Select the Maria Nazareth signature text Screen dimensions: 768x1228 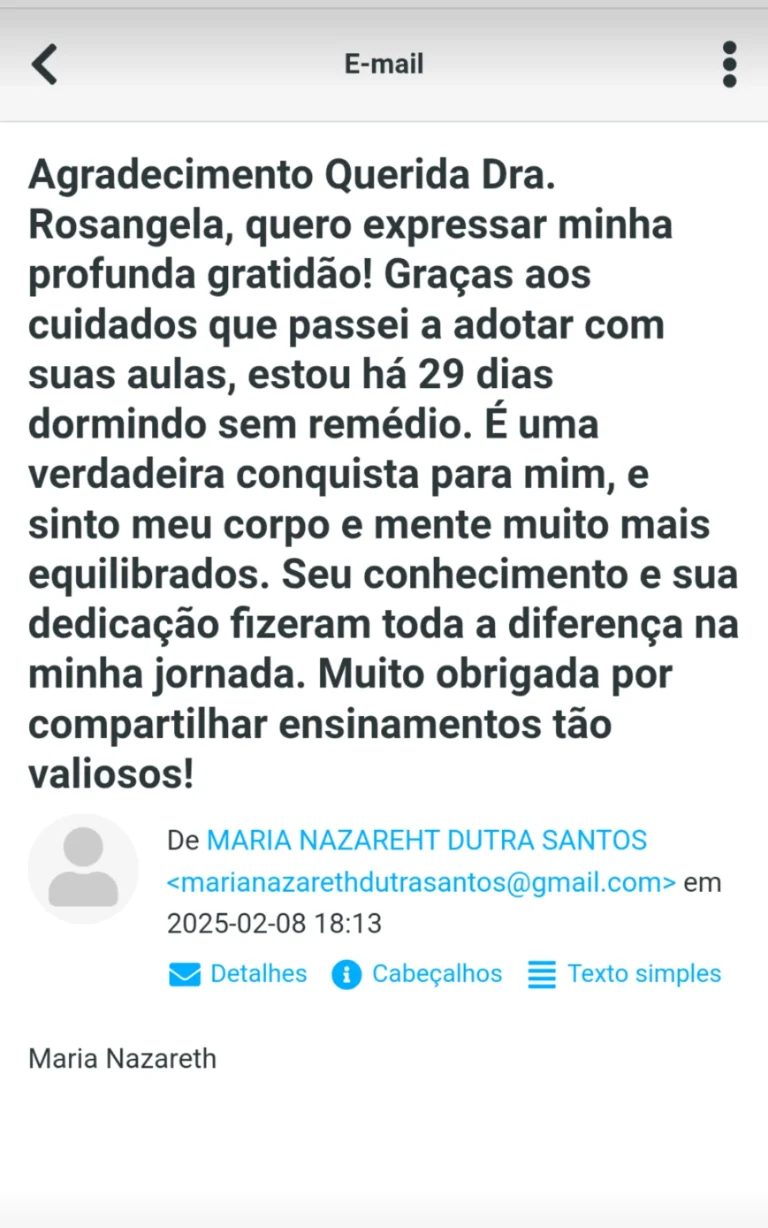(123, 1058)
